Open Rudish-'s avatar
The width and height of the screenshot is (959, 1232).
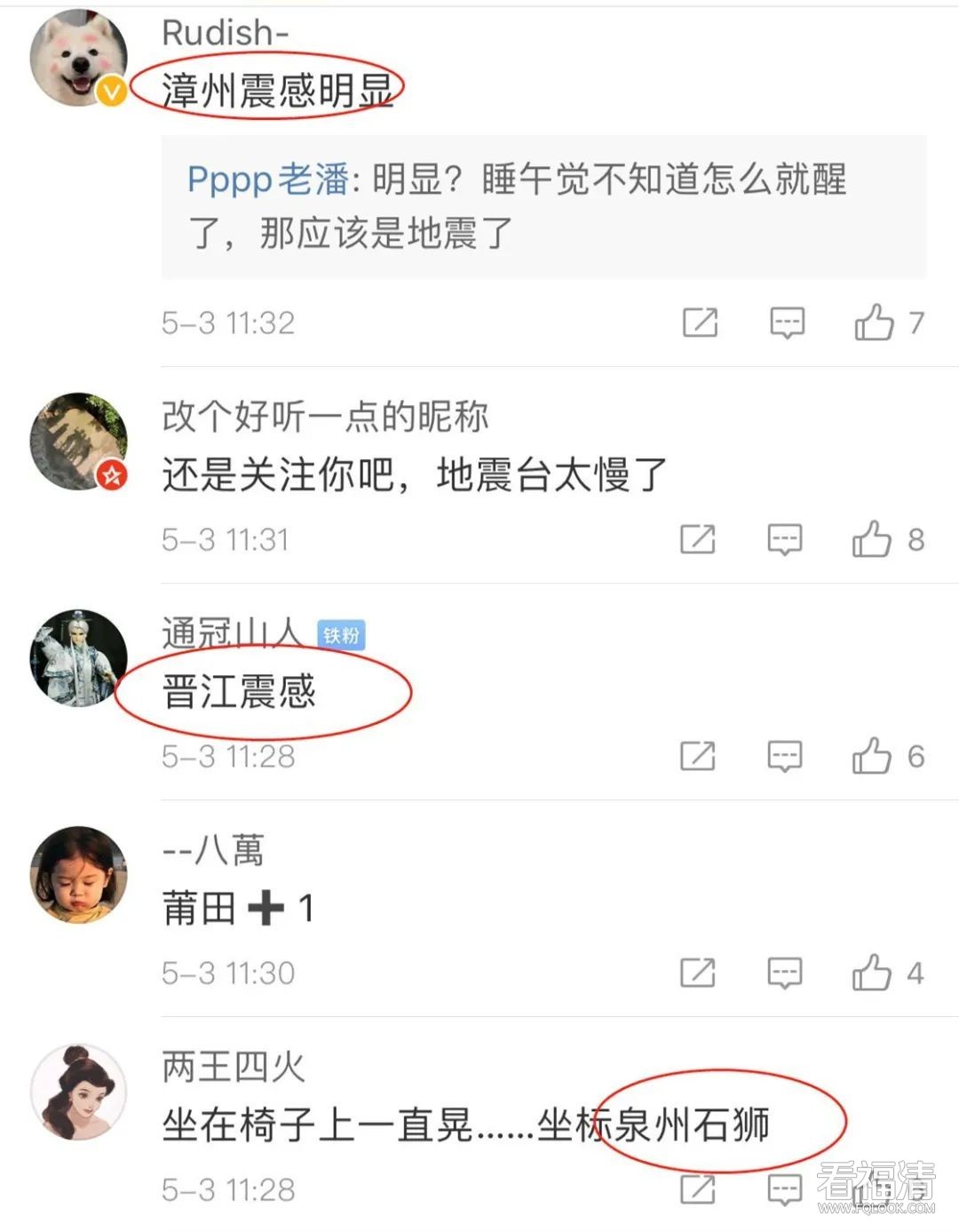(x=78, y=60)
